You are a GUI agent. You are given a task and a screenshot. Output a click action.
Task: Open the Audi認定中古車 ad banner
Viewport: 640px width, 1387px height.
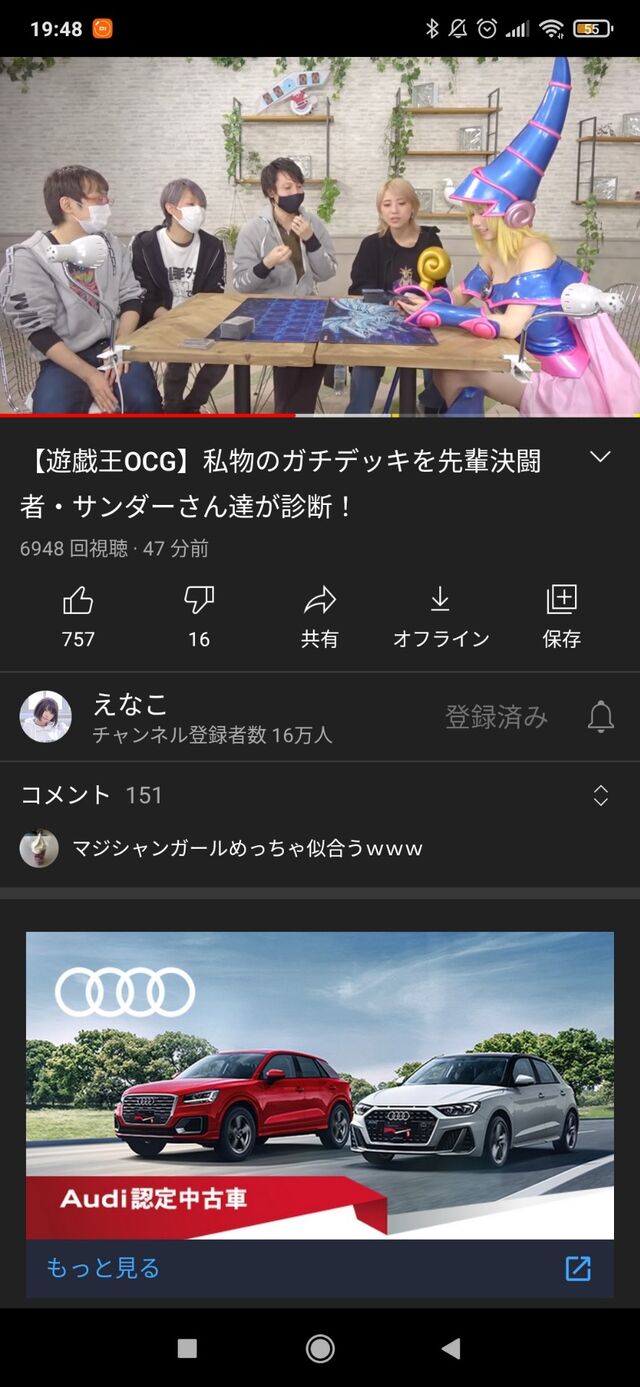click(320, 1085)
